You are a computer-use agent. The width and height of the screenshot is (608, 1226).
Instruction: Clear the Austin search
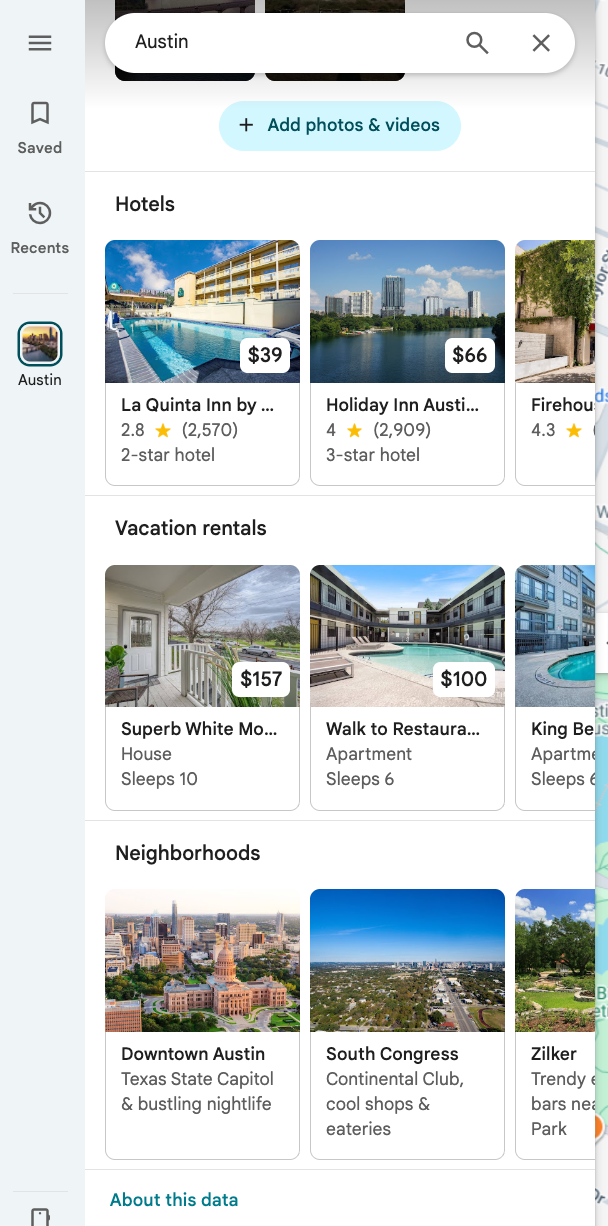point(541,43)
